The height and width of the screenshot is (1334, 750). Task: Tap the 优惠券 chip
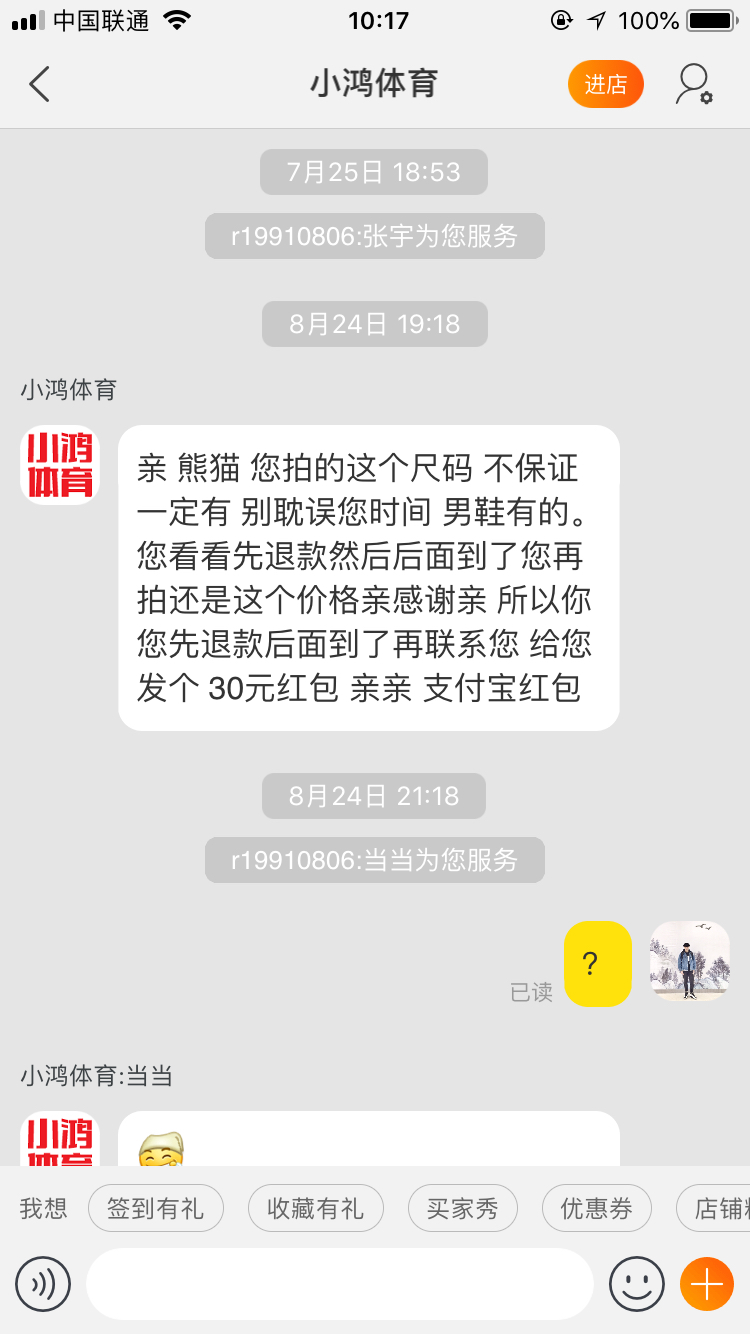(596, 1208)
